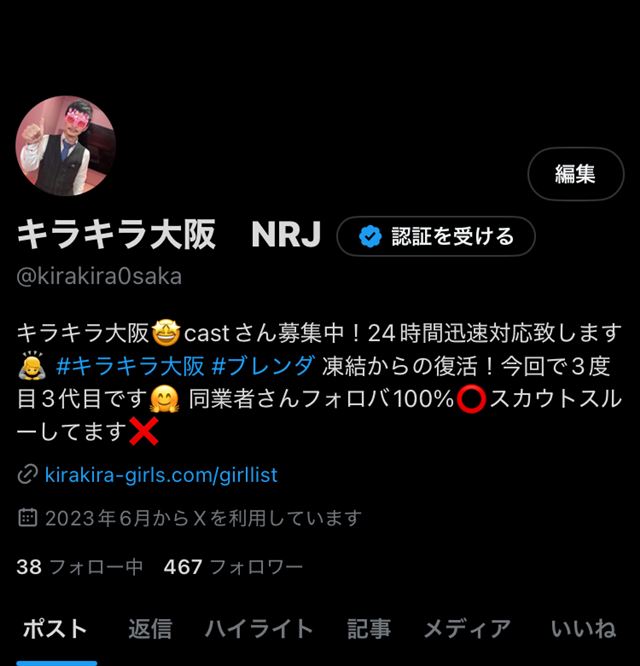The height and width of the screenshot is (666, 640).
Task: Switch to the 返信 replies tab
Action: (150, 629)
